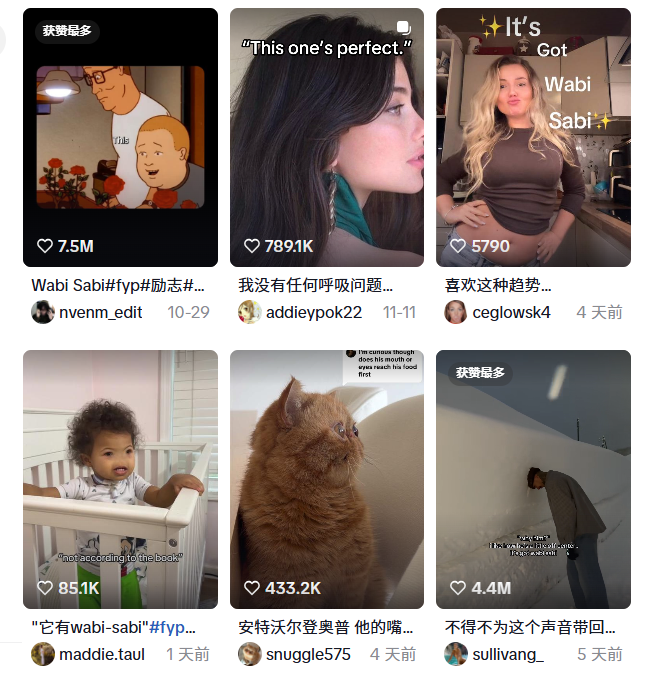Go to ceglowsk4's profile
This screenshot has width=647, height=677.
point(510,312)
